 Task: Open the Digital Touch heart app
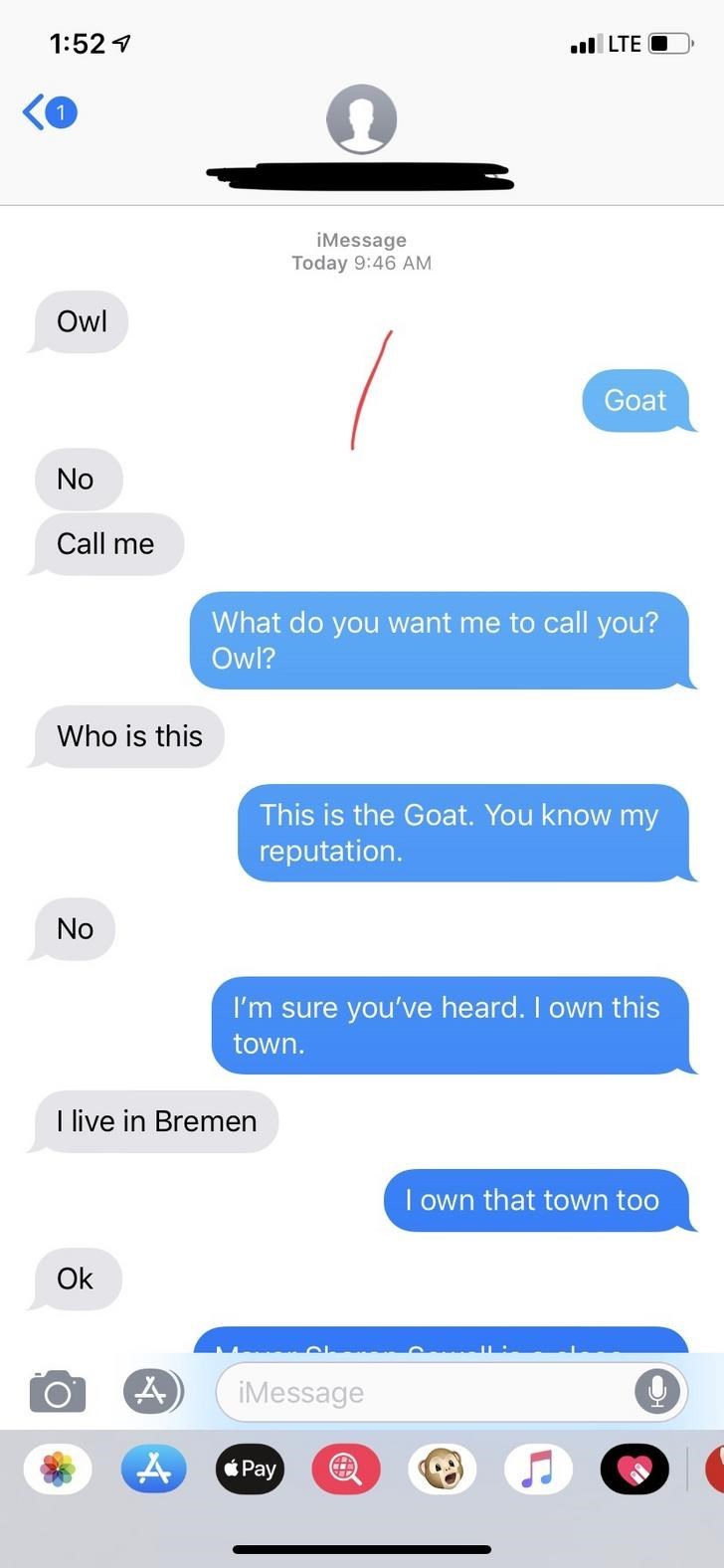[634, 1469]
